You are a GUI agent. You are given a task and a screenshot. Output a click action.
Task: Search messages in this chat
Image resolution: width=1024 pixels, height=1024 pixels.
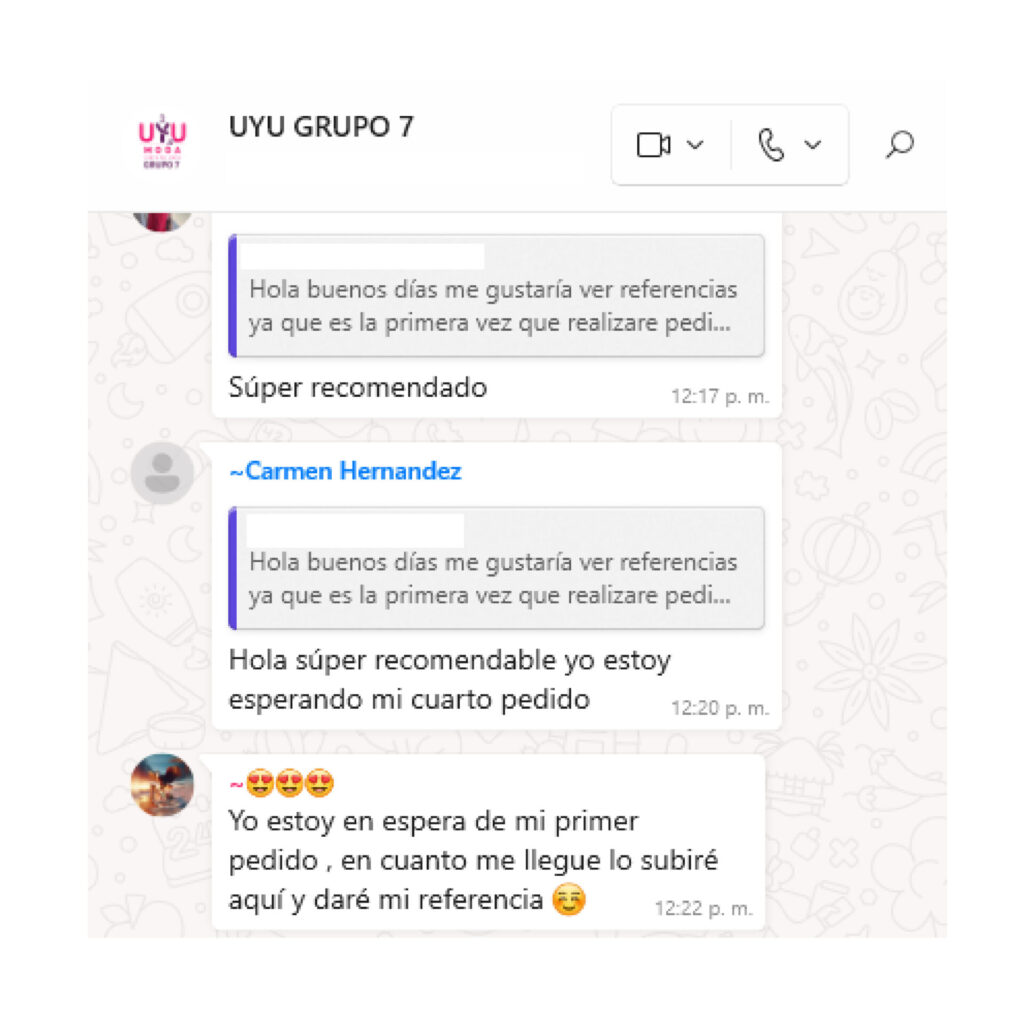coord(899,145)
